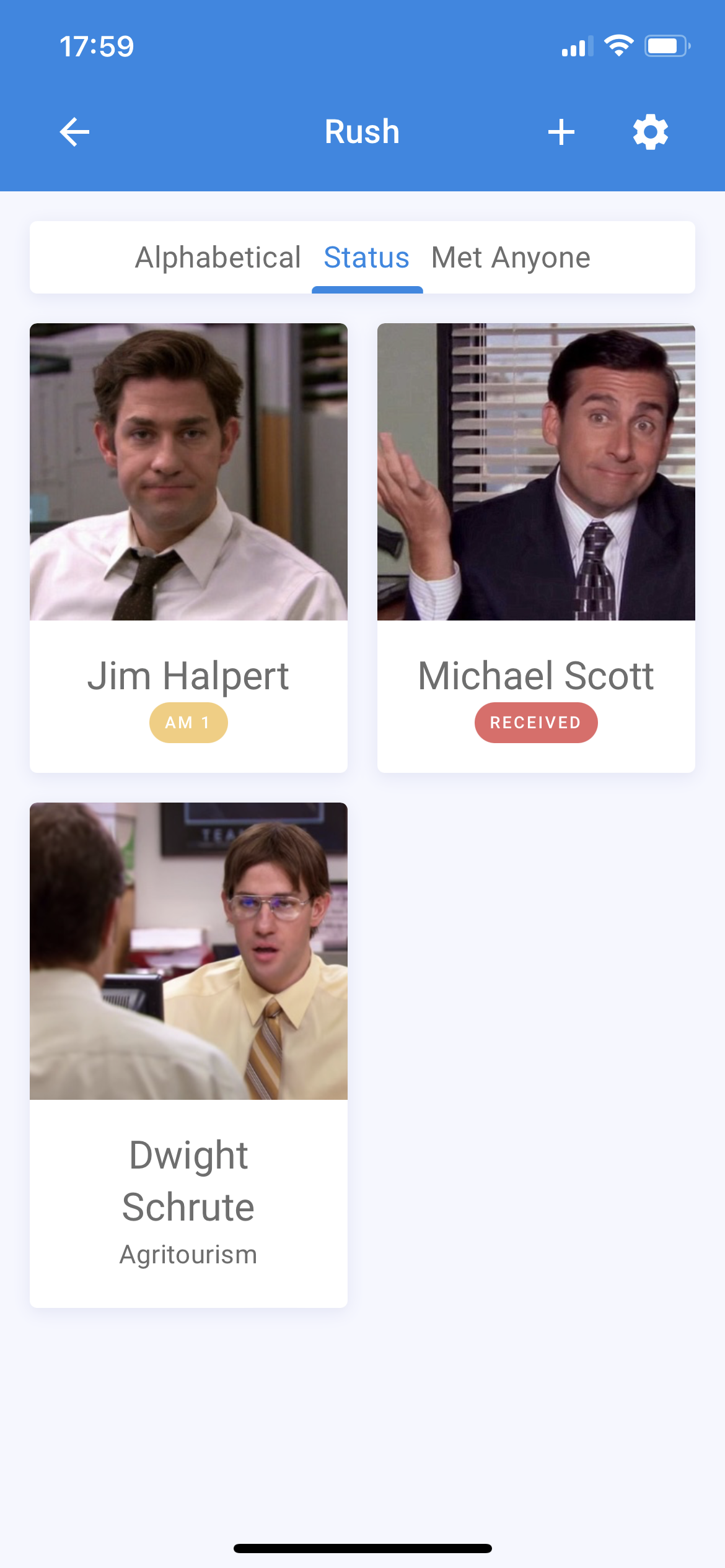
Task: Open Dwight Schrute's card
Action: tap(188, 1054)
